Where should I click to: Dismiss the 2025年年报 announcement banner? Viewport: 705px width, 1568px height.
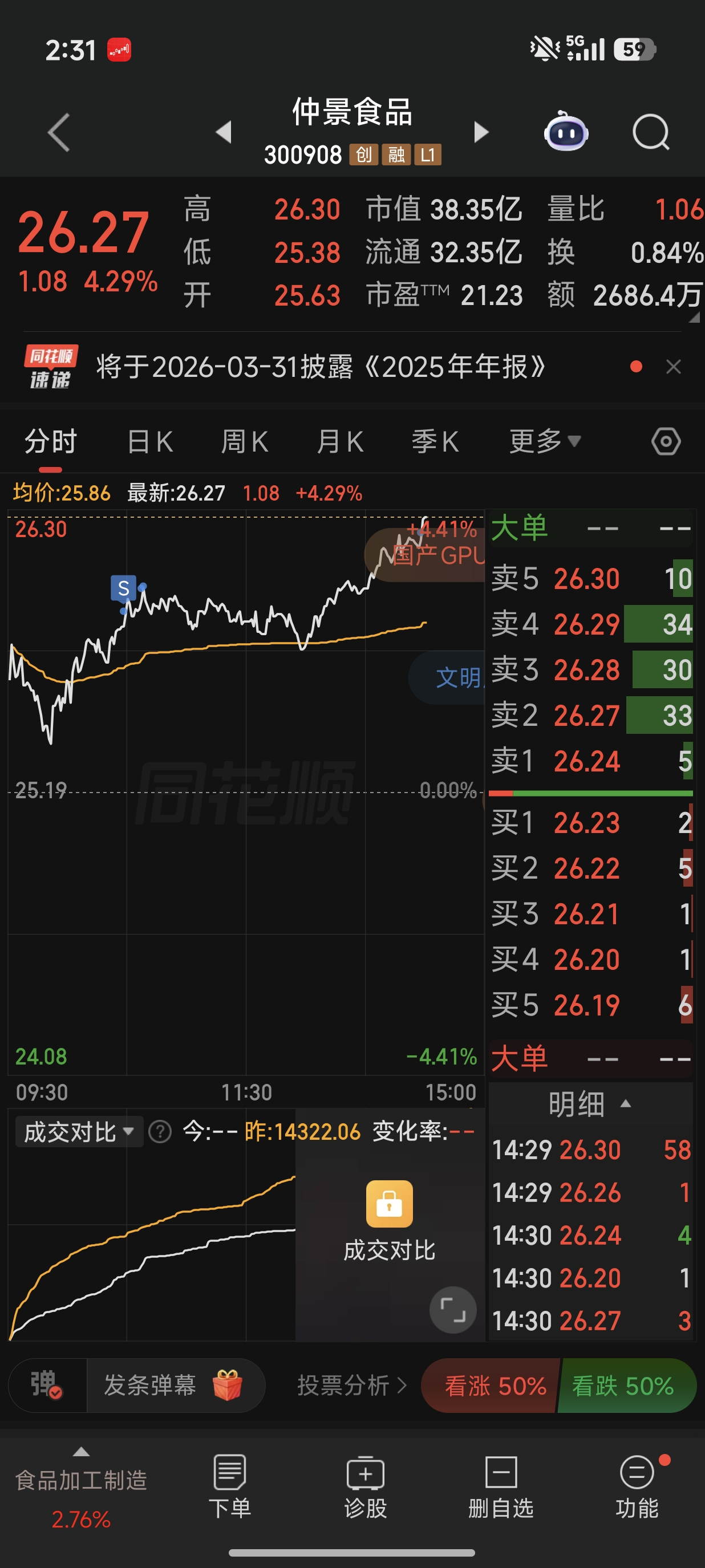673,367
